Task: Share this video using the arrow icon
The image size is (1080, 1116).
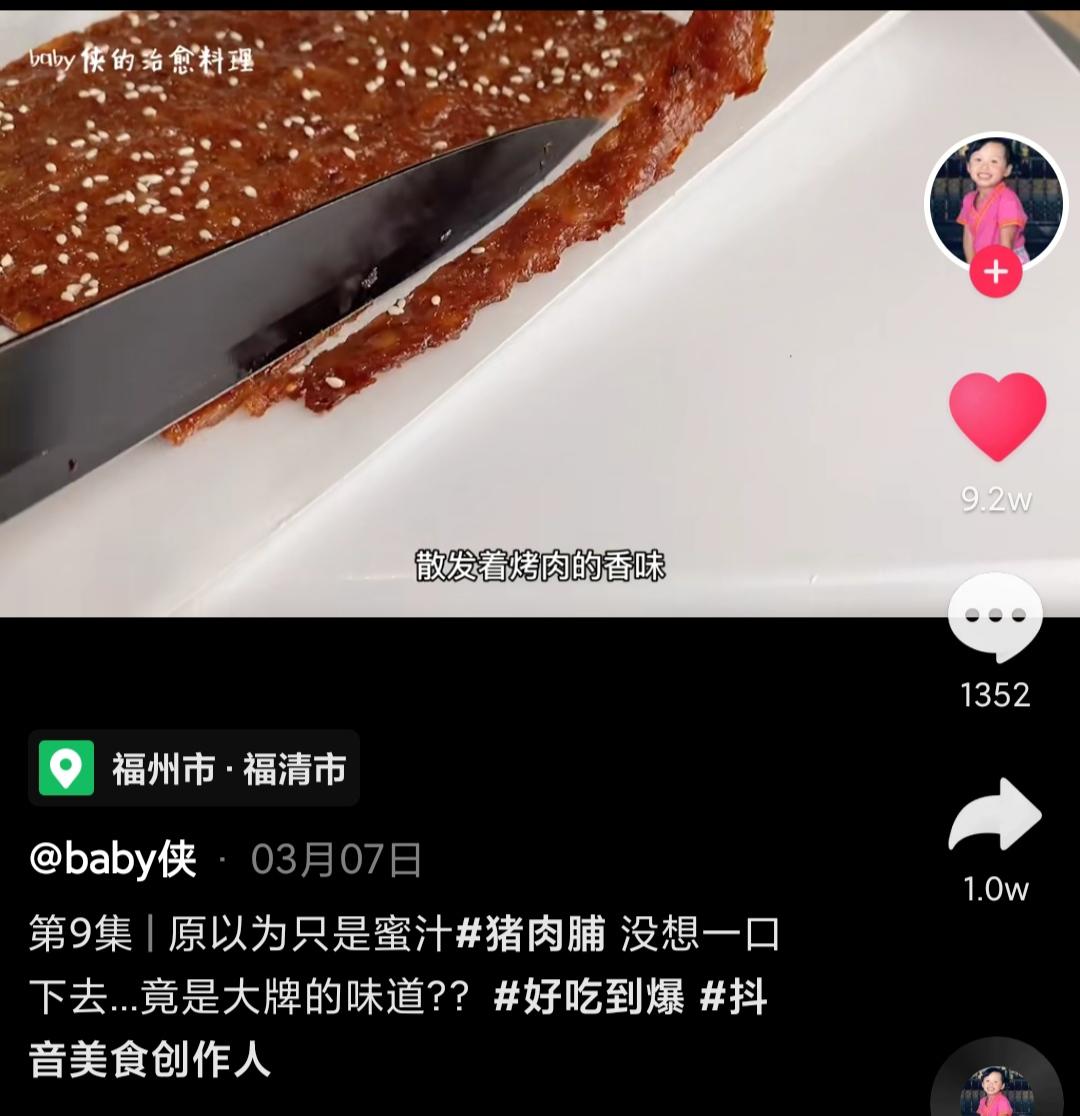Action: click(x=995, y=816)
